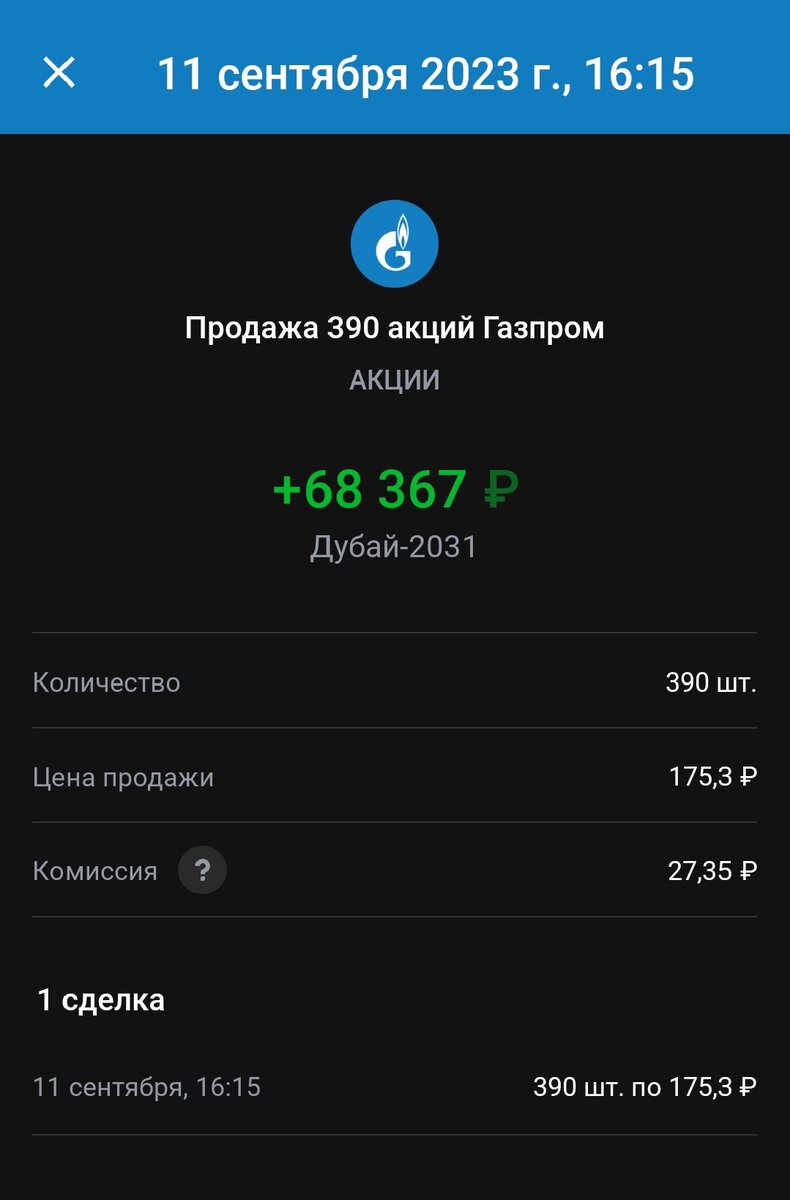Tap the Дубай-2031 account name
This screenshot has height=1200, width=790.
(x=395, y=546)
